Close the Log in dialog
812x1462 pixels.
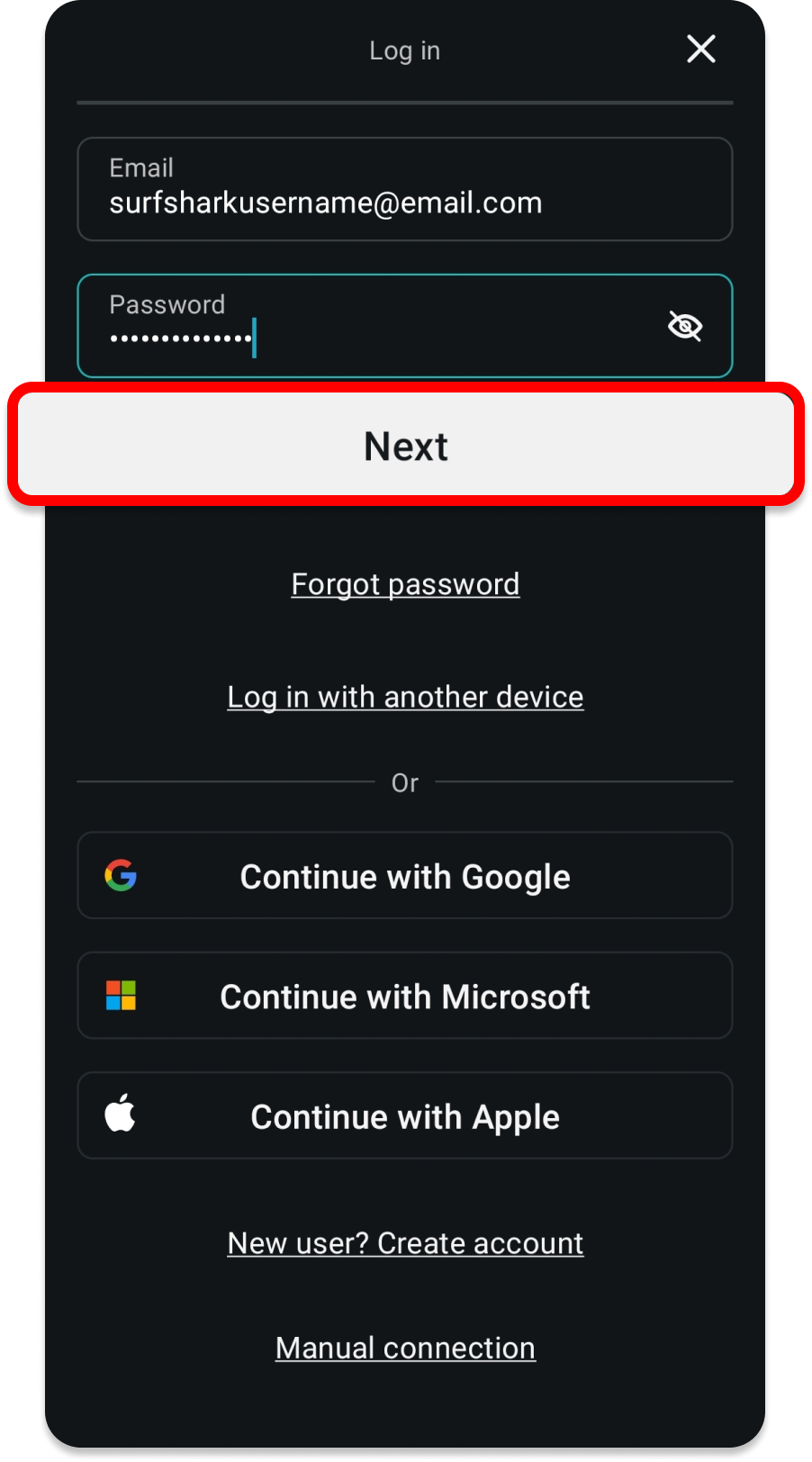click(x=700, y=50)
